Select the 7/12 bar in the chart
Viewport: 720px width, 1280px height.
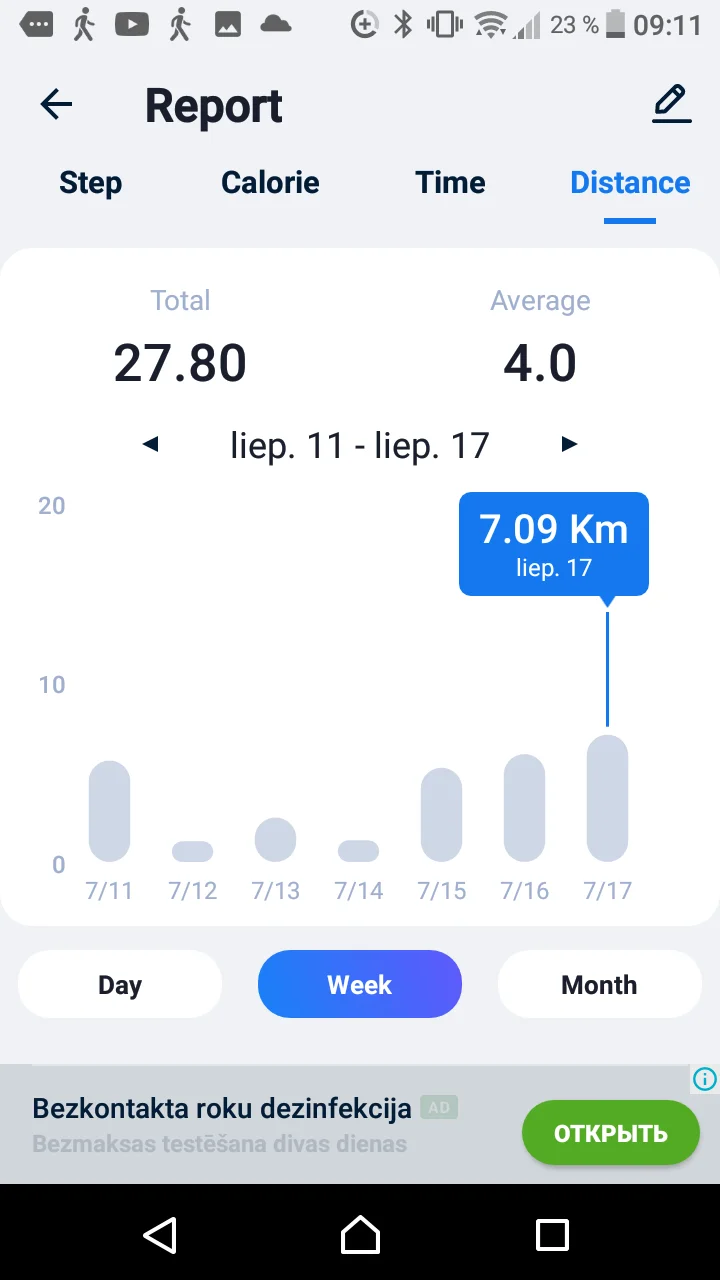193,851
